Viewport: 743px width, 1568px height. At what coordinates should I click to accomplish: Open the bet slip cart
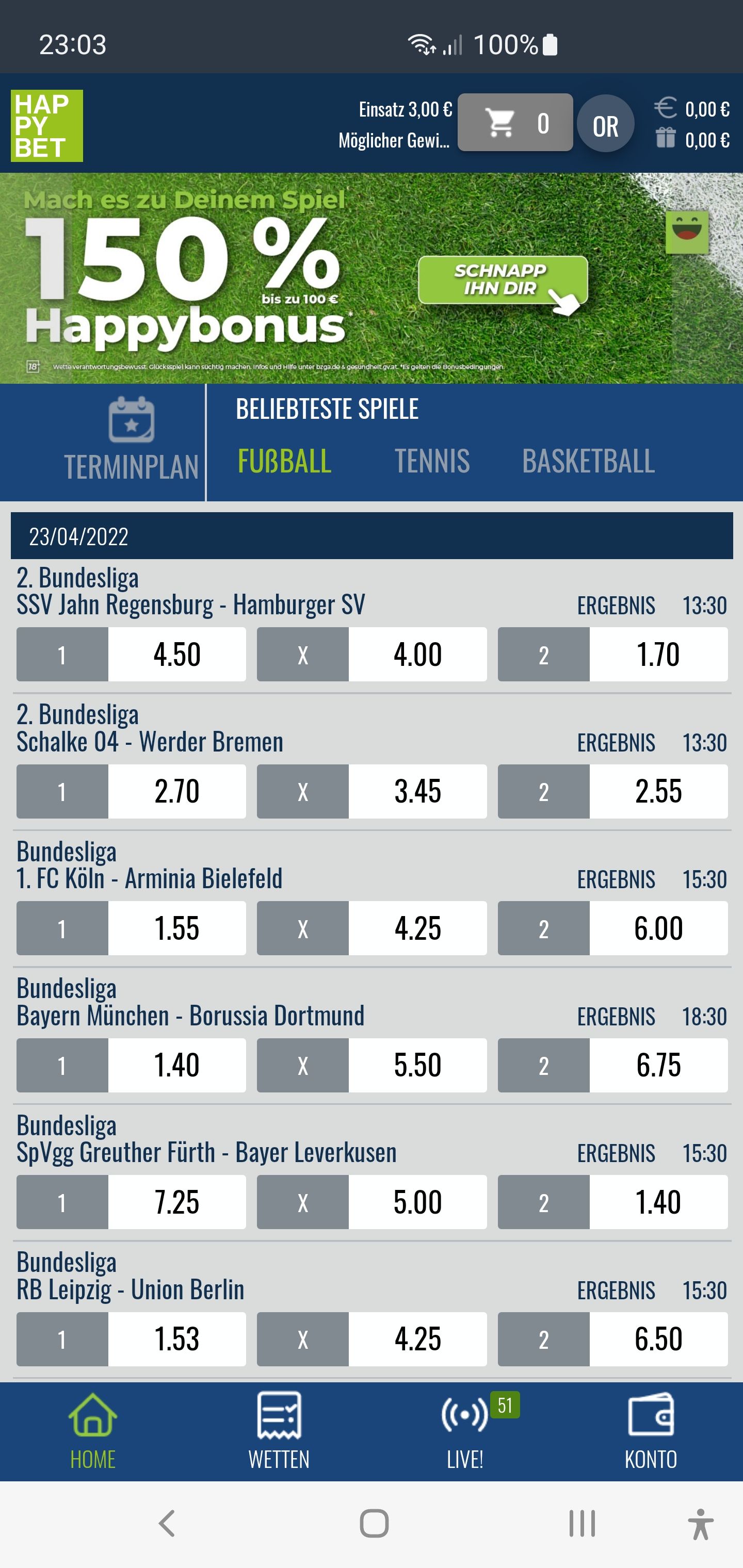click(514, 123)
